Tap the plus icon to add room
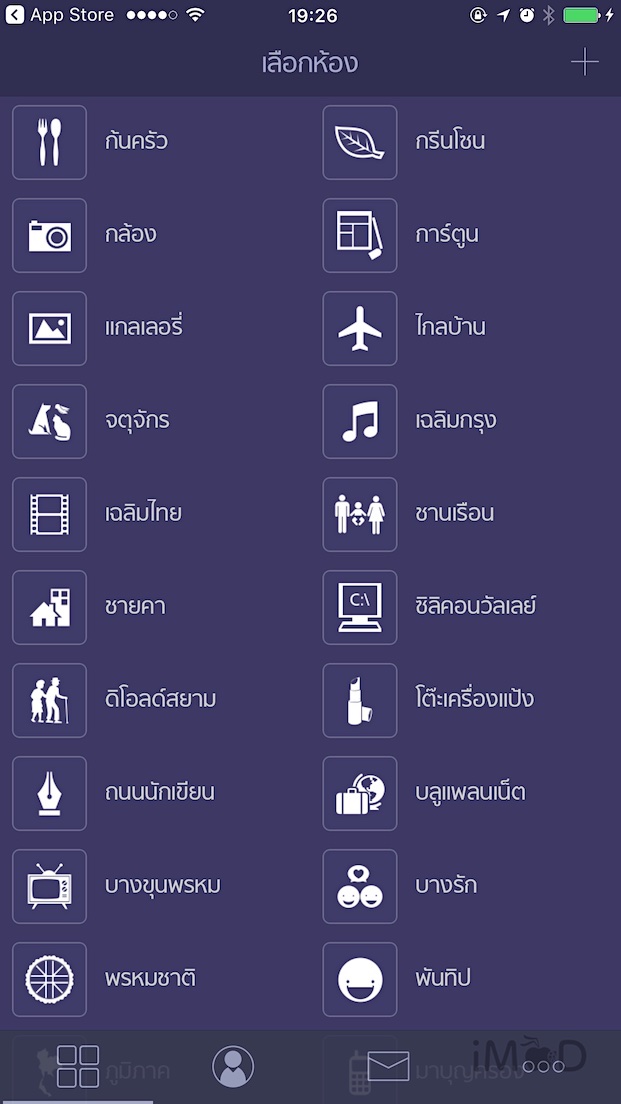The height and width of the screenshot is (1104, 621). (x=584, y=63)
